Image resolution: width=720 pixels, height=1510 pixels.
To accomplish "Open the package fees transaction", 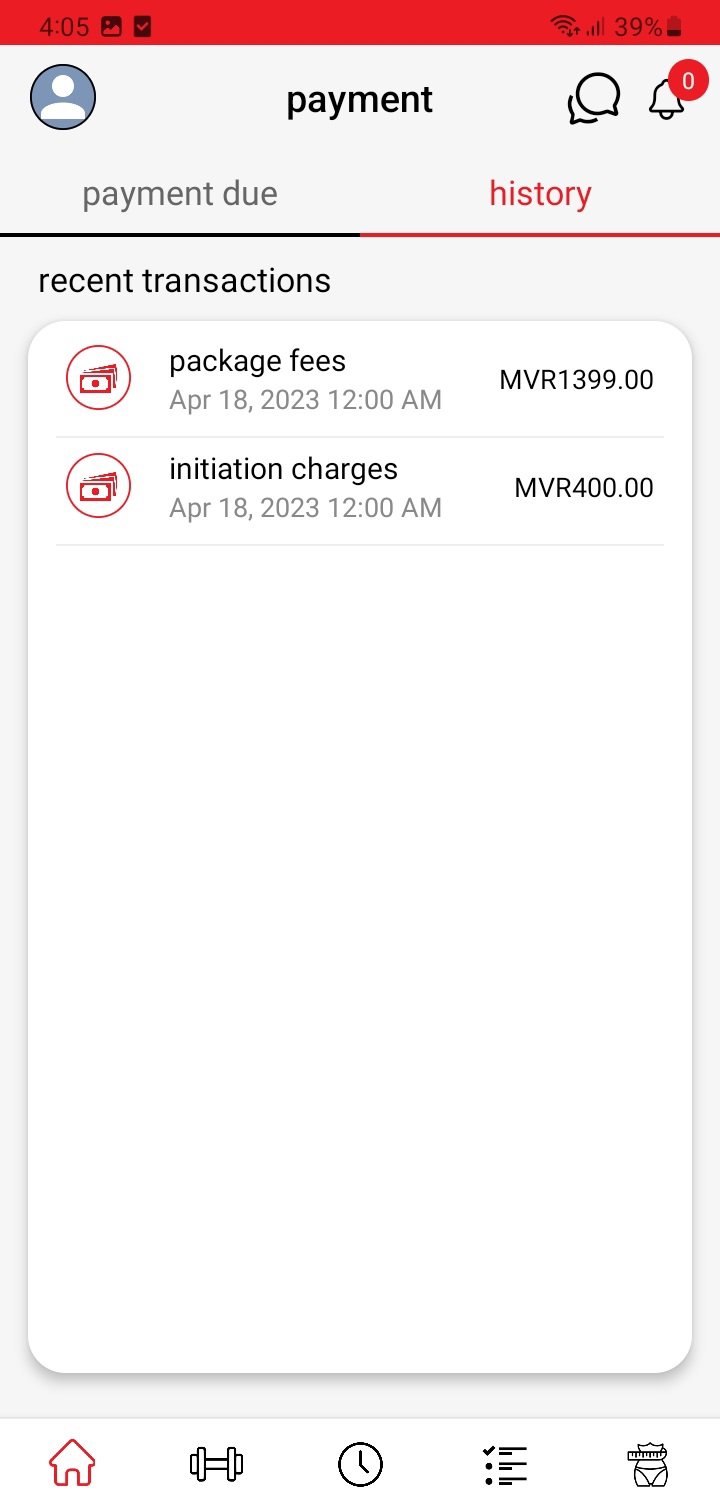I will (x=360, y=380).
